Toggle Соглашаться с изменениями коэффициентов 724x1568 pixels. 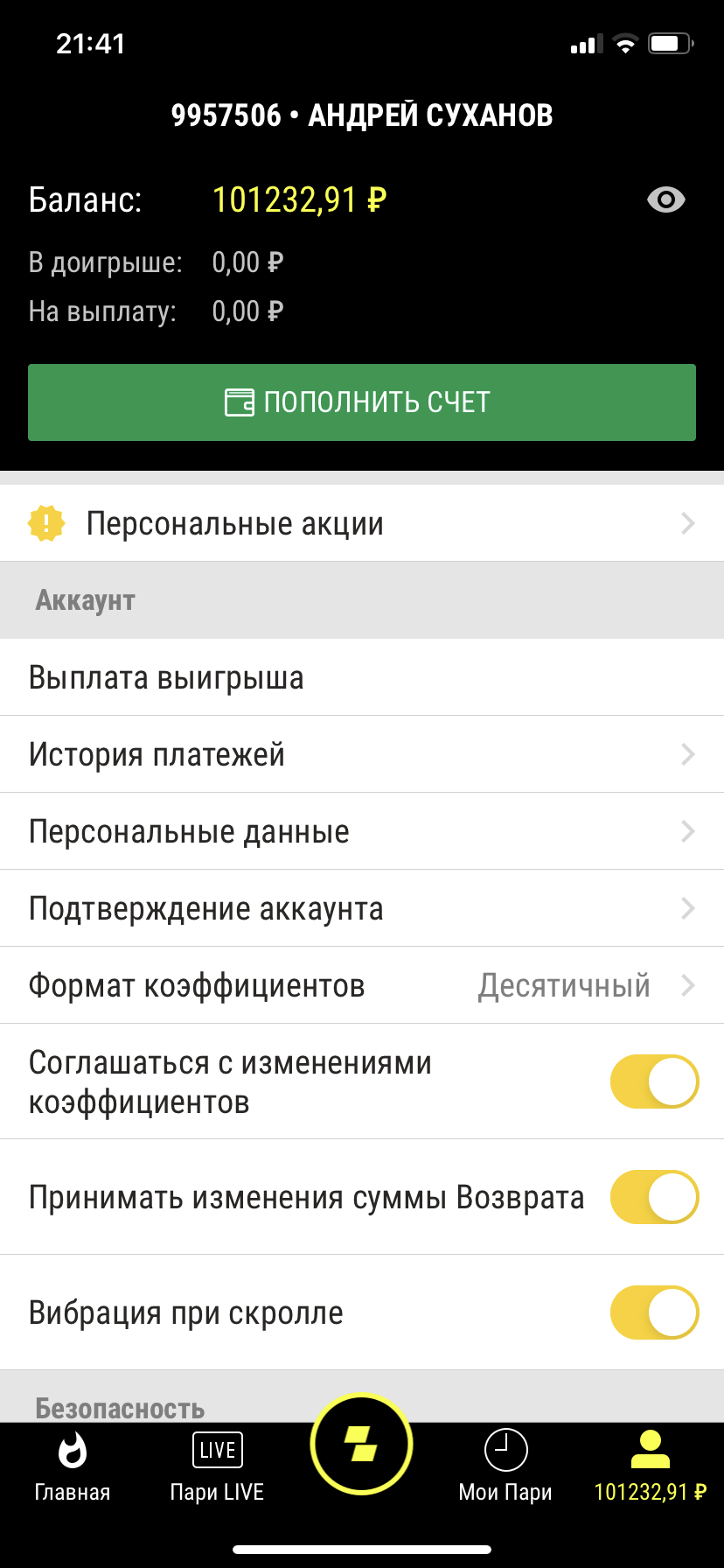(x=654, y=1081)
